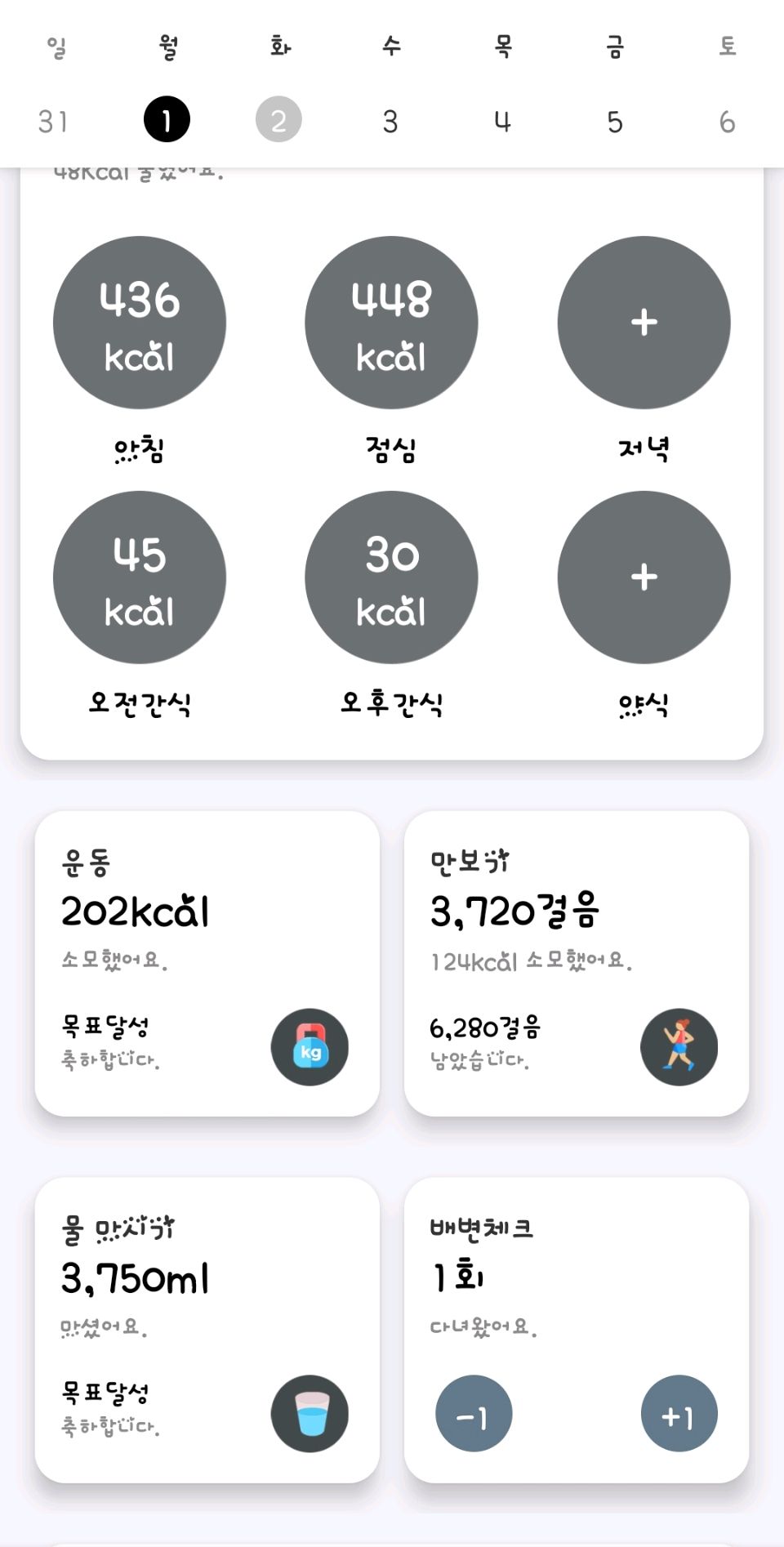Open the 436 kcal 아침 breakfast entry
The image size is (784, 1547).
coord(140,323)
